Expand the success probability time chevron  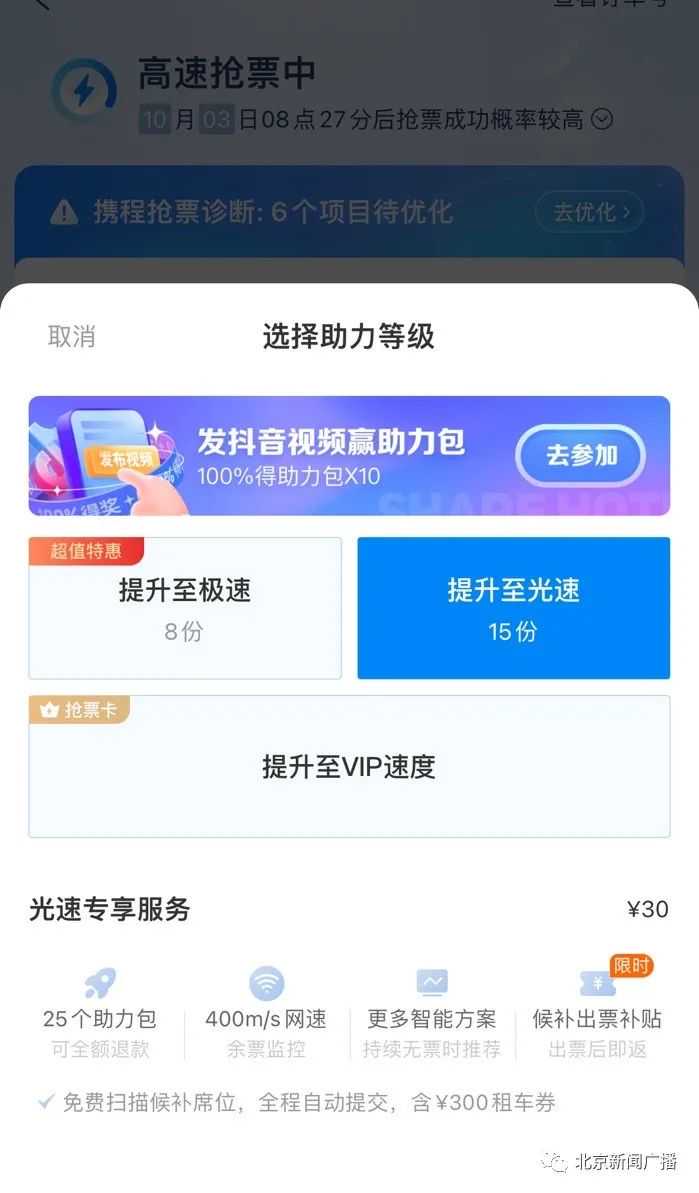[602, 120]
